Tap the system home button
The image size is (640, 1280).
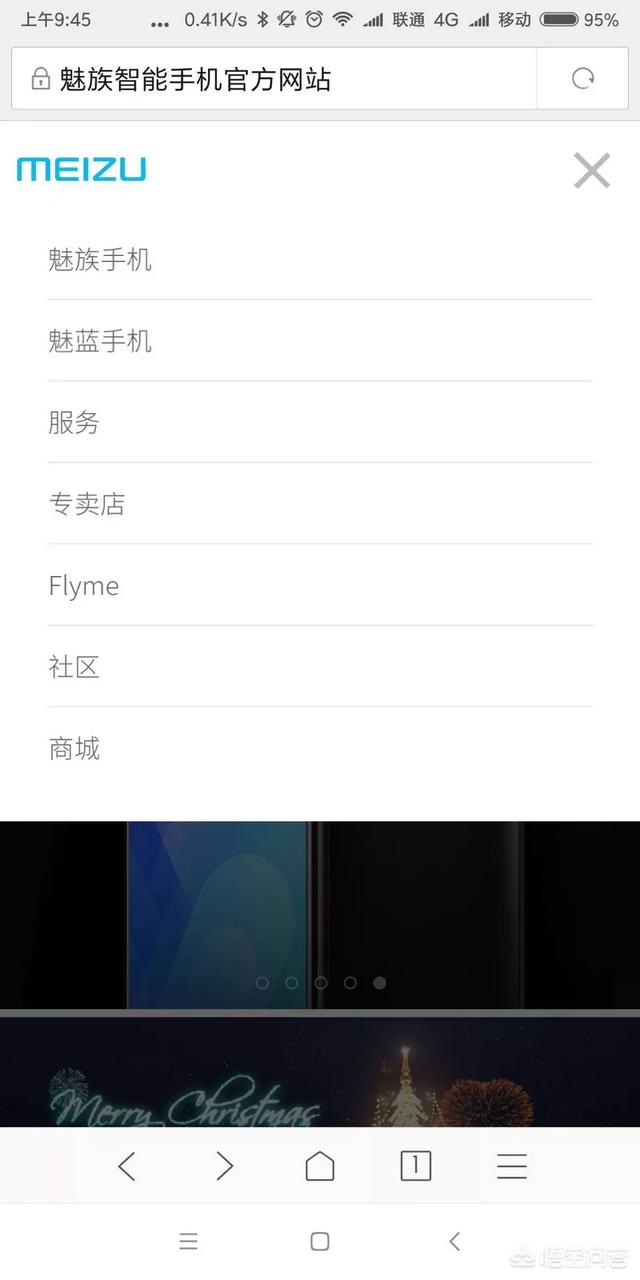pyautogui.click(x=320, y=1242)
